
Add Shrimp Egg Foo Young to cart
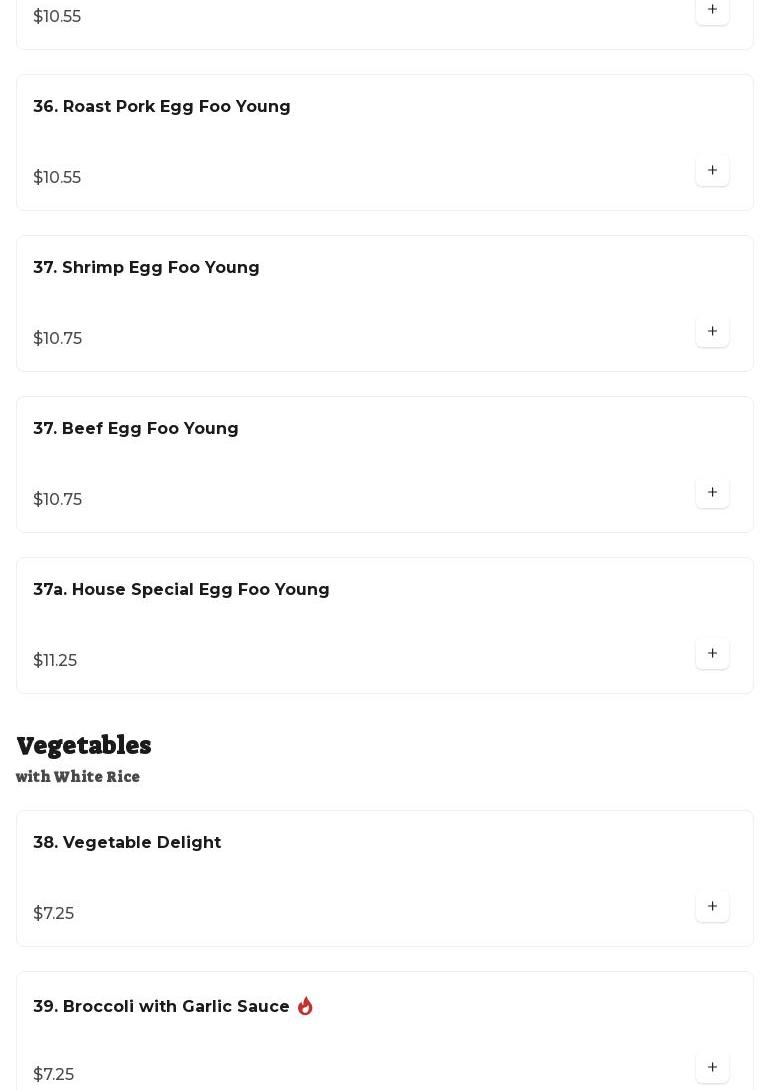coord(712,332)
